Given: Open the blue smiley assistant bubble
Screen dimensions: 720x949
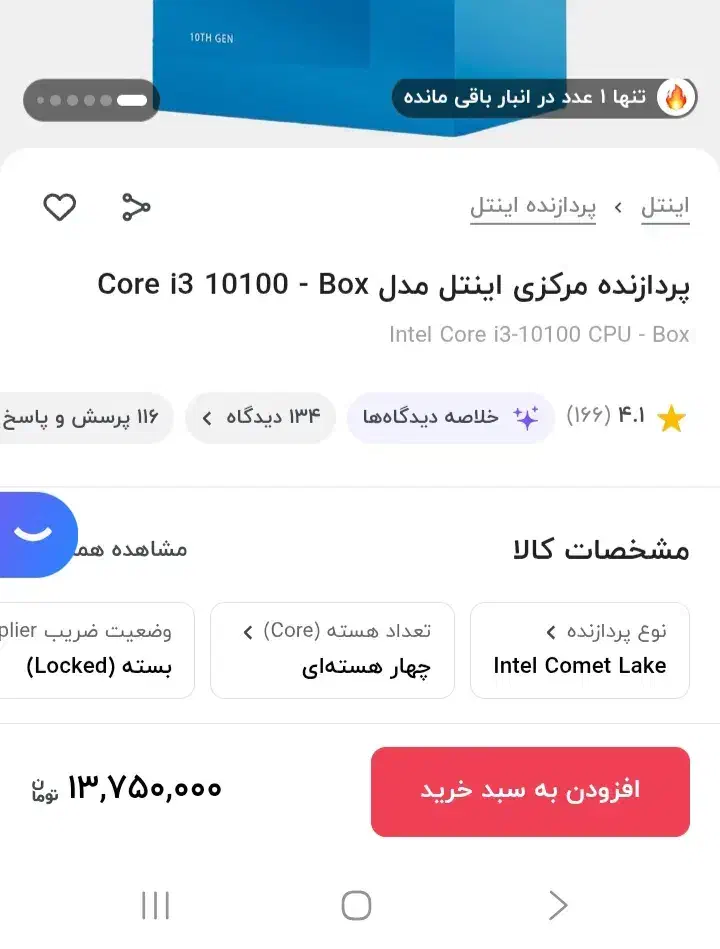Looking at the screenshot, I should click(x=33, y=534).
